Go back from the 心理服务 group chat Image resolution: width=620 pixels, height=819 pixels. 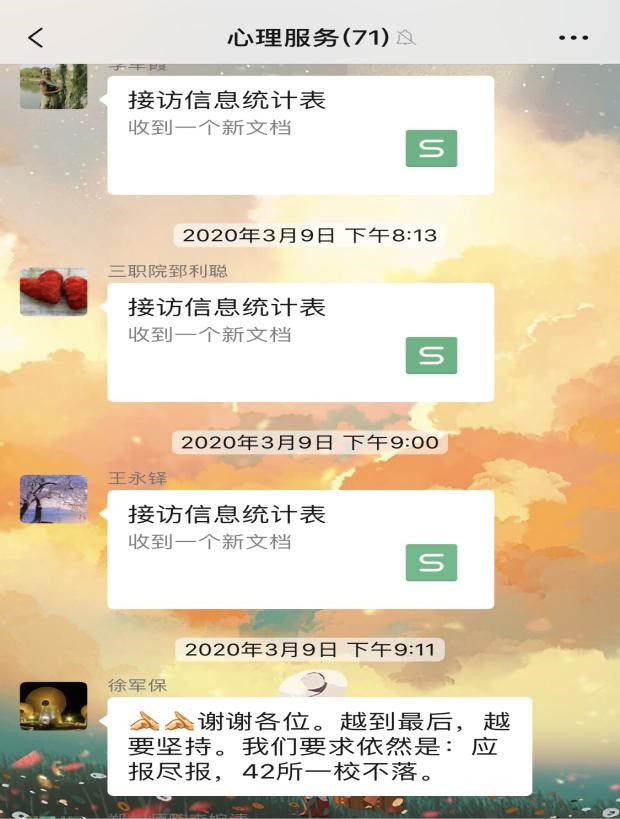pyautogui.click(x=36, y=38)
